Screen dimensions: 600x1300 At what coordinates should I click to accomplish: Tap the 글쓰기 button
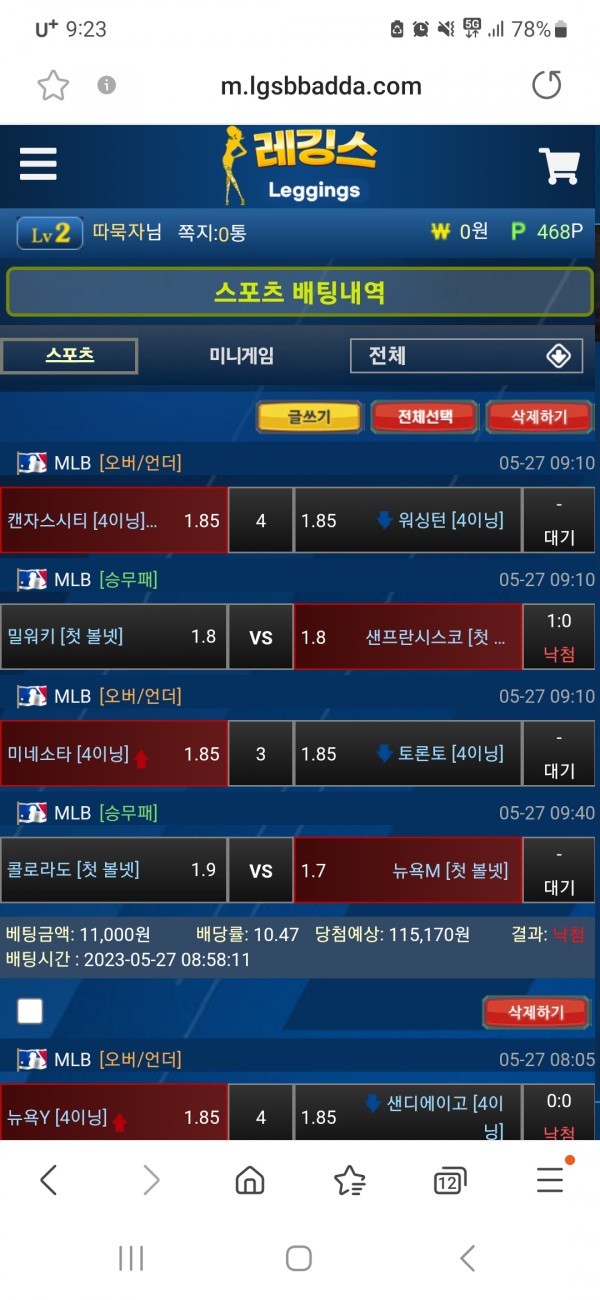pyautogui.click(x=309, y=417)
